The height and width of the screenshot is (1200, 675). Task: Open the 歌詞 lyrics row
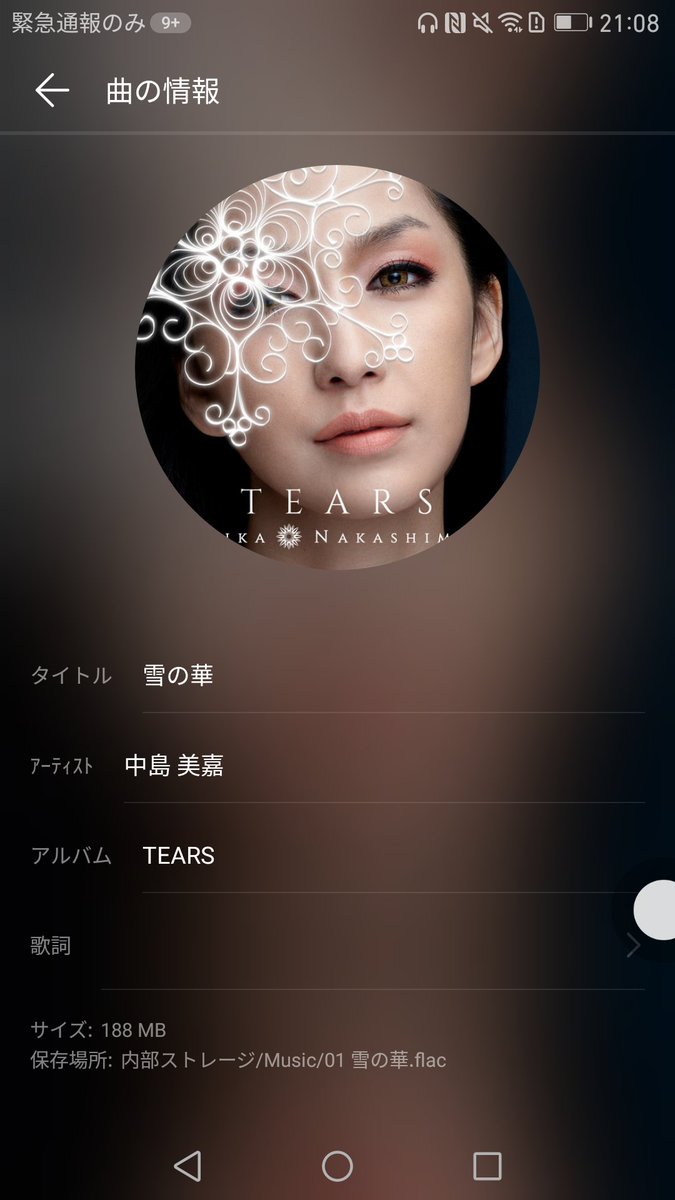click(x=337, y=946)
